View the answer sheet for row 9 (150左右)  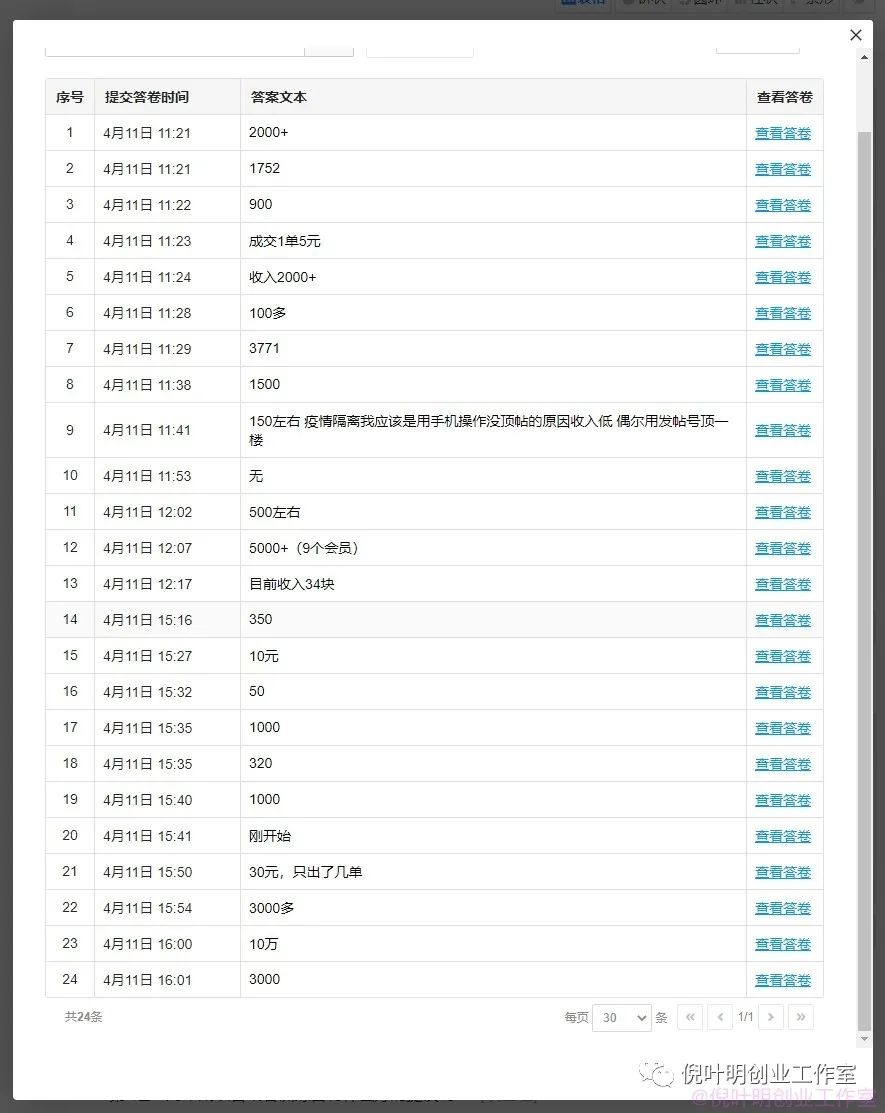point(783,430)
